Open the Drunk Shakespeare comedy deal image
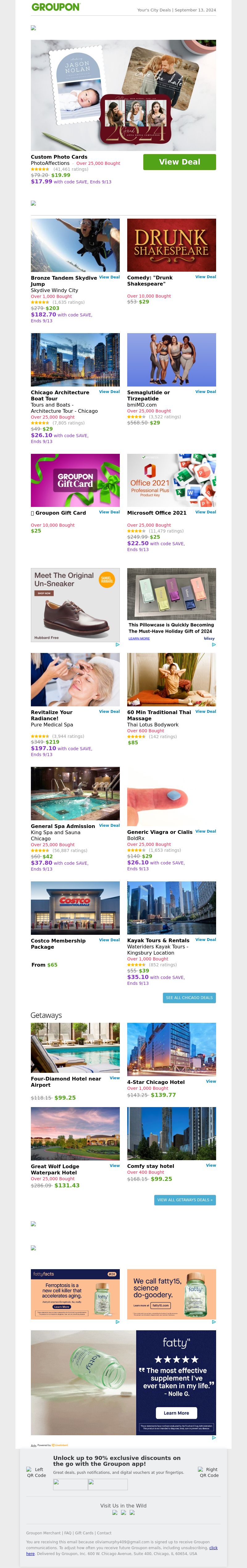The height and width of the screenshot is (1568, 247). point(172,245)
